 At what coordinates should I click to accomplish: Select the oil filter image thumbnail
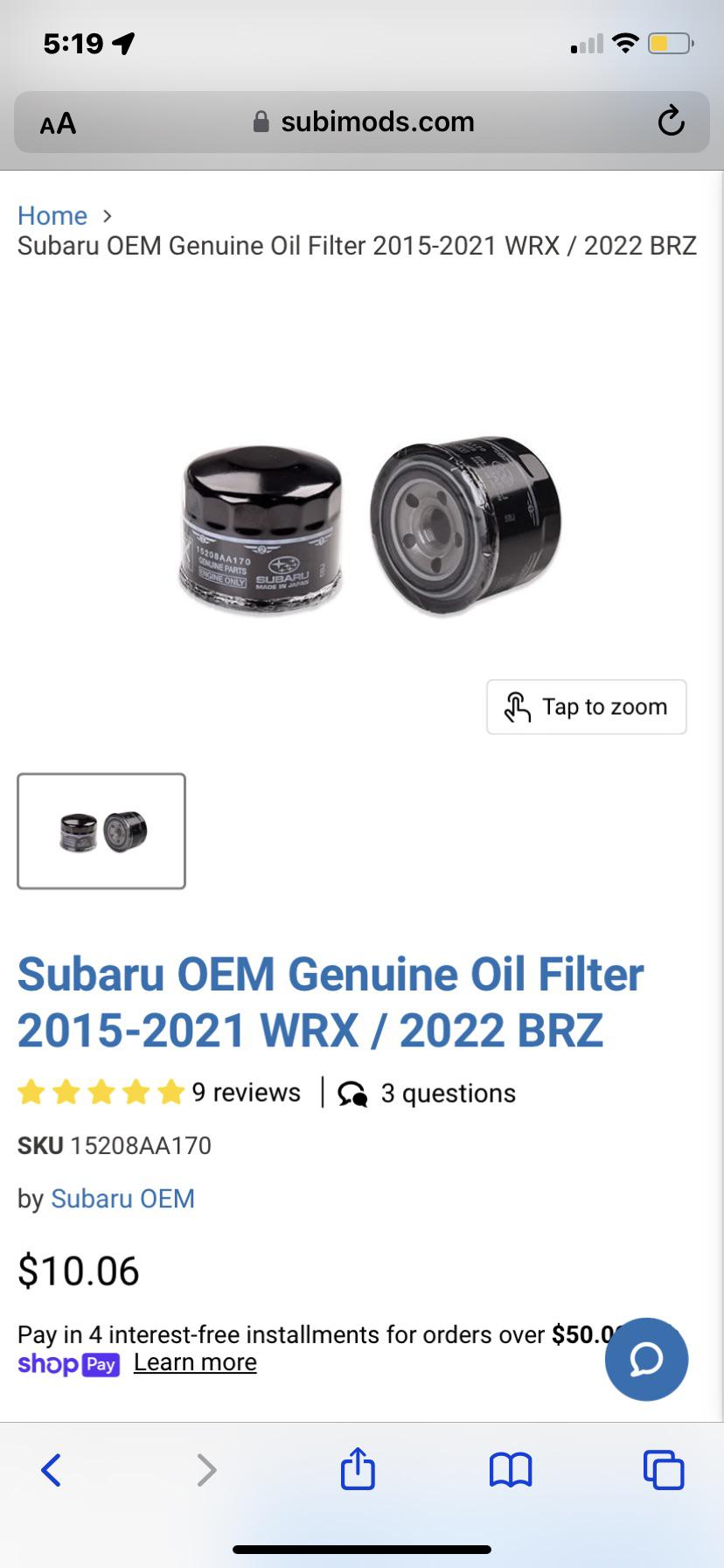tap(101, 830)
